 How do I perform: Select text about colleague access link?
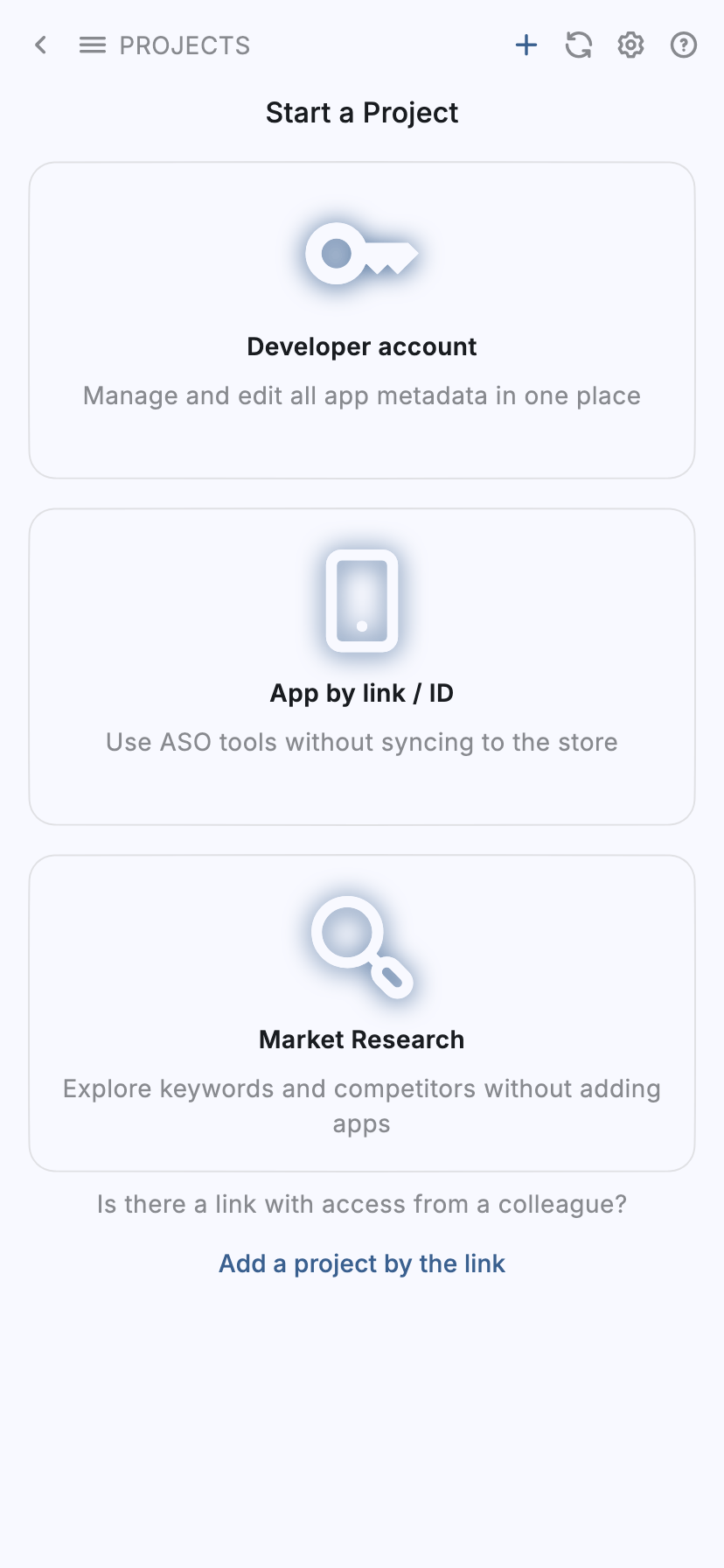[x=361, y=1203]
